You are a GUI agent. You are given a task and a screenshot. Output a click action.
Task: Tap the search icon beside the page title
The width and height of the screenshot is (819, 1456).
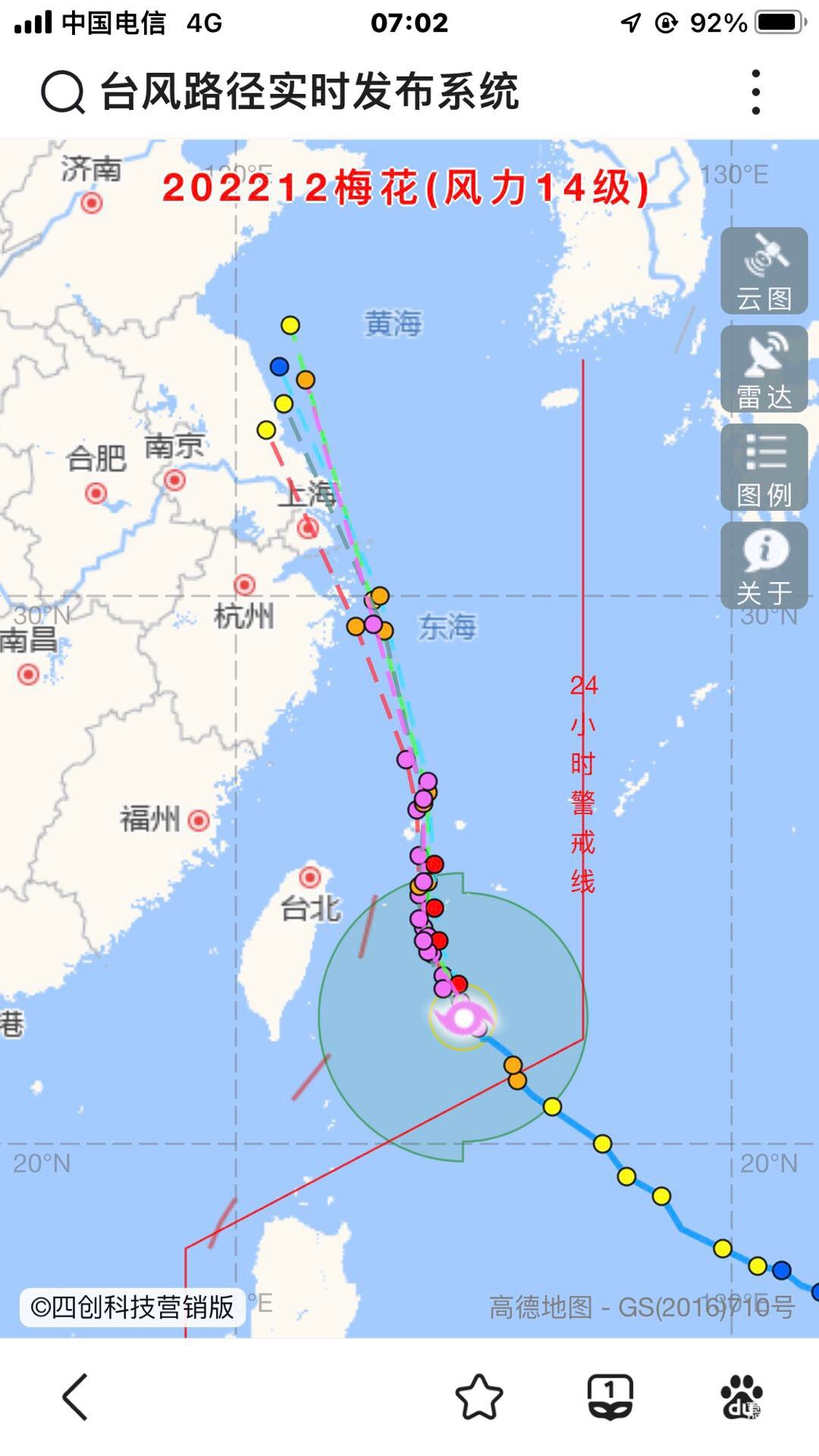click(x=62, y=92)
